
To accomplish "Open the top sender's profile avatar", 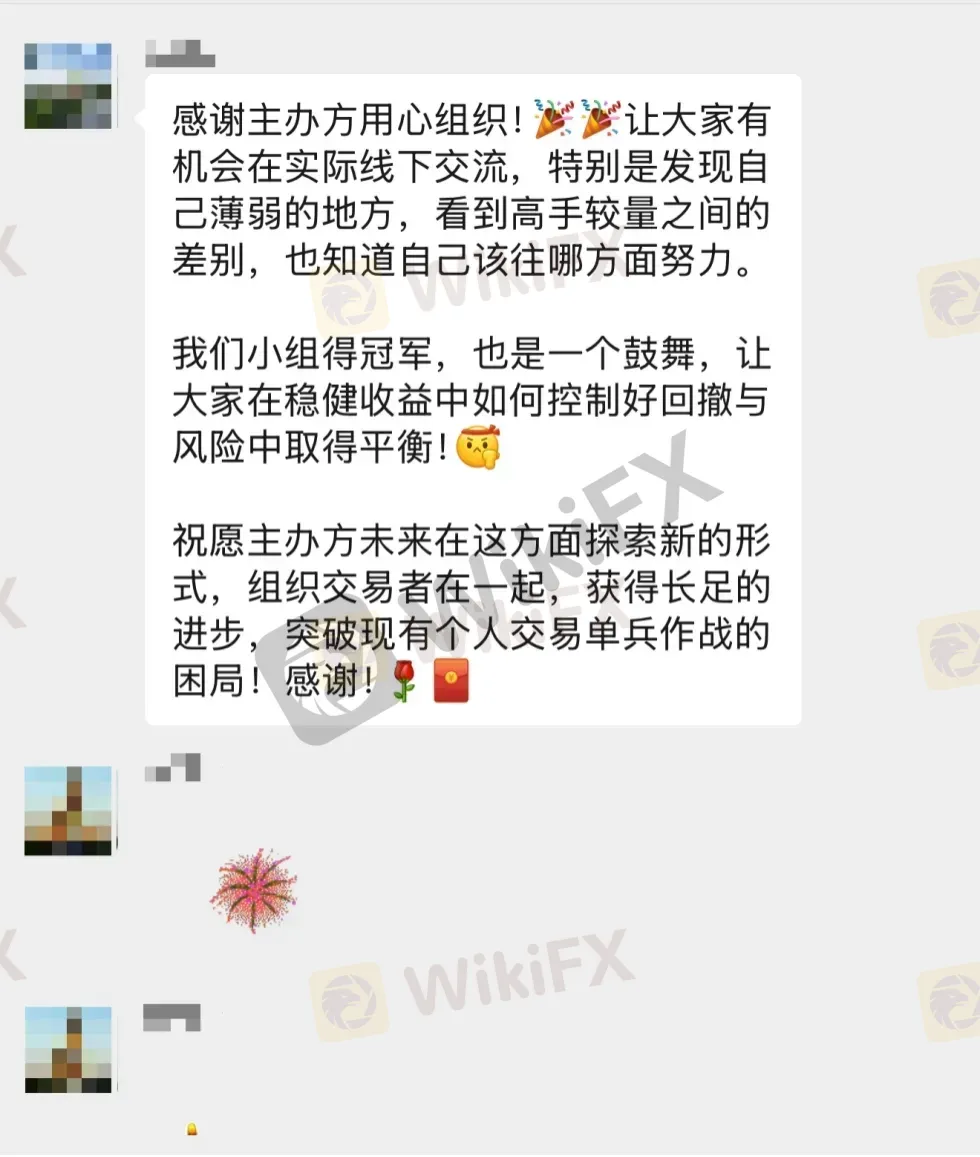I will pos(67,87).
